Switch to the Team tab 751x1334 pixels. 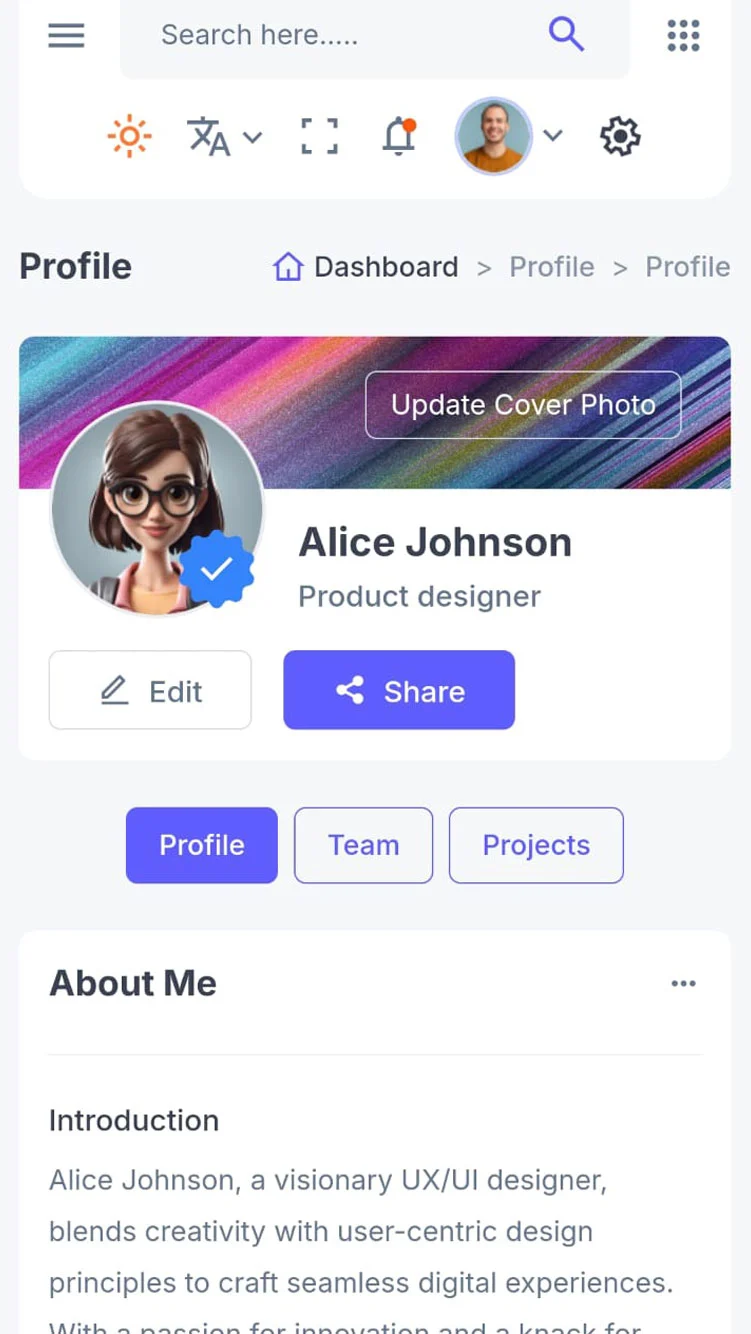point(364,845)
